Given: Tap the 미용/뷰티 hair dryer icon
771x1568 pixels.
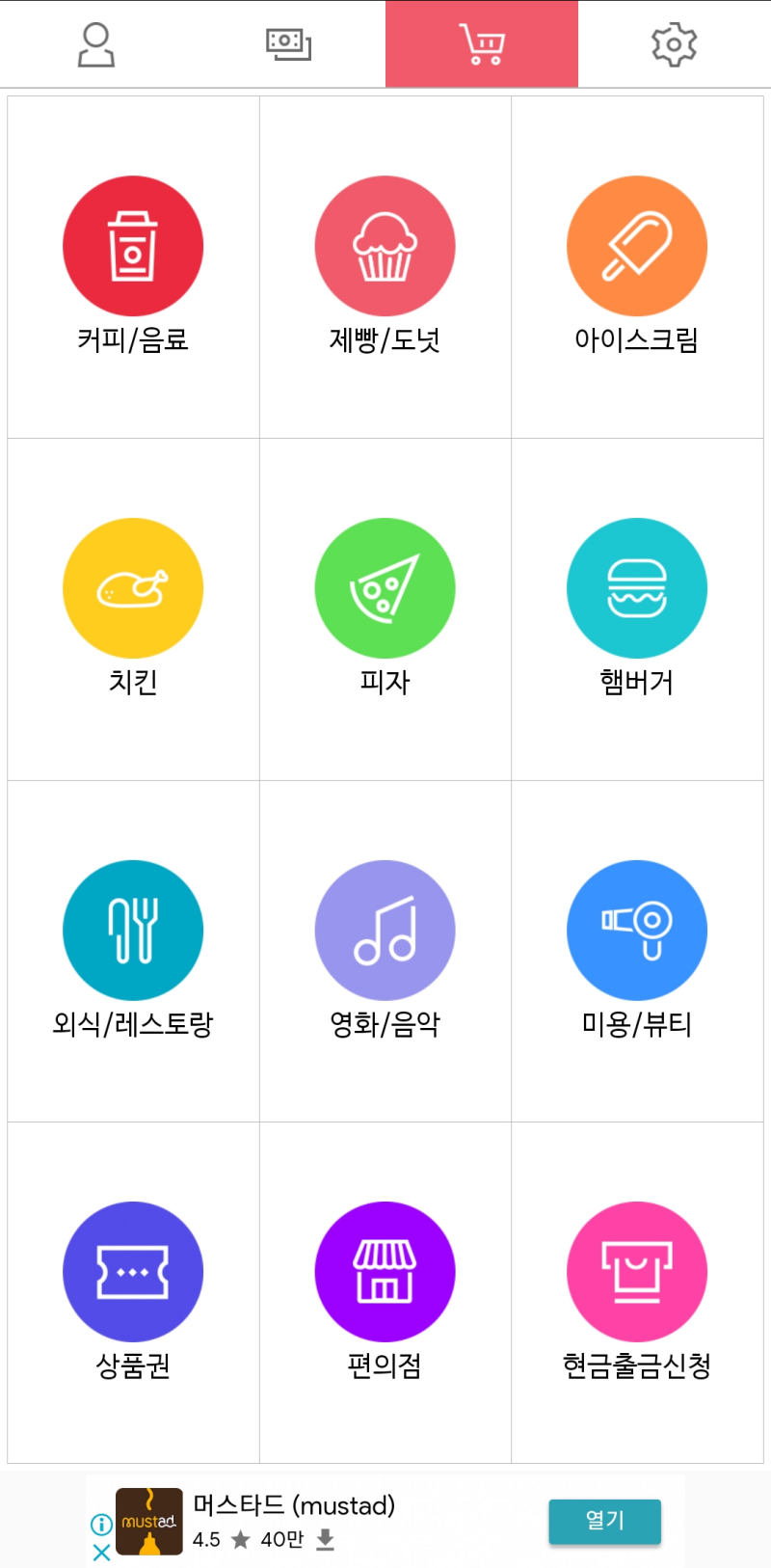Looking at the screenshot, I should 637,930.
